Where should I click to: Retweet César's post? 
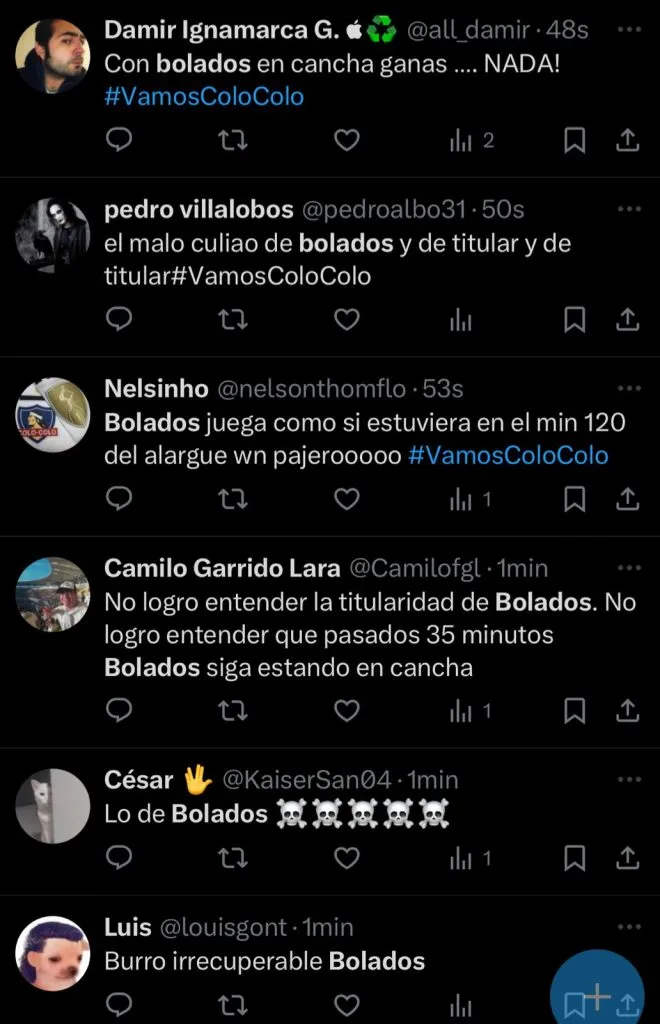pos(233,858)
